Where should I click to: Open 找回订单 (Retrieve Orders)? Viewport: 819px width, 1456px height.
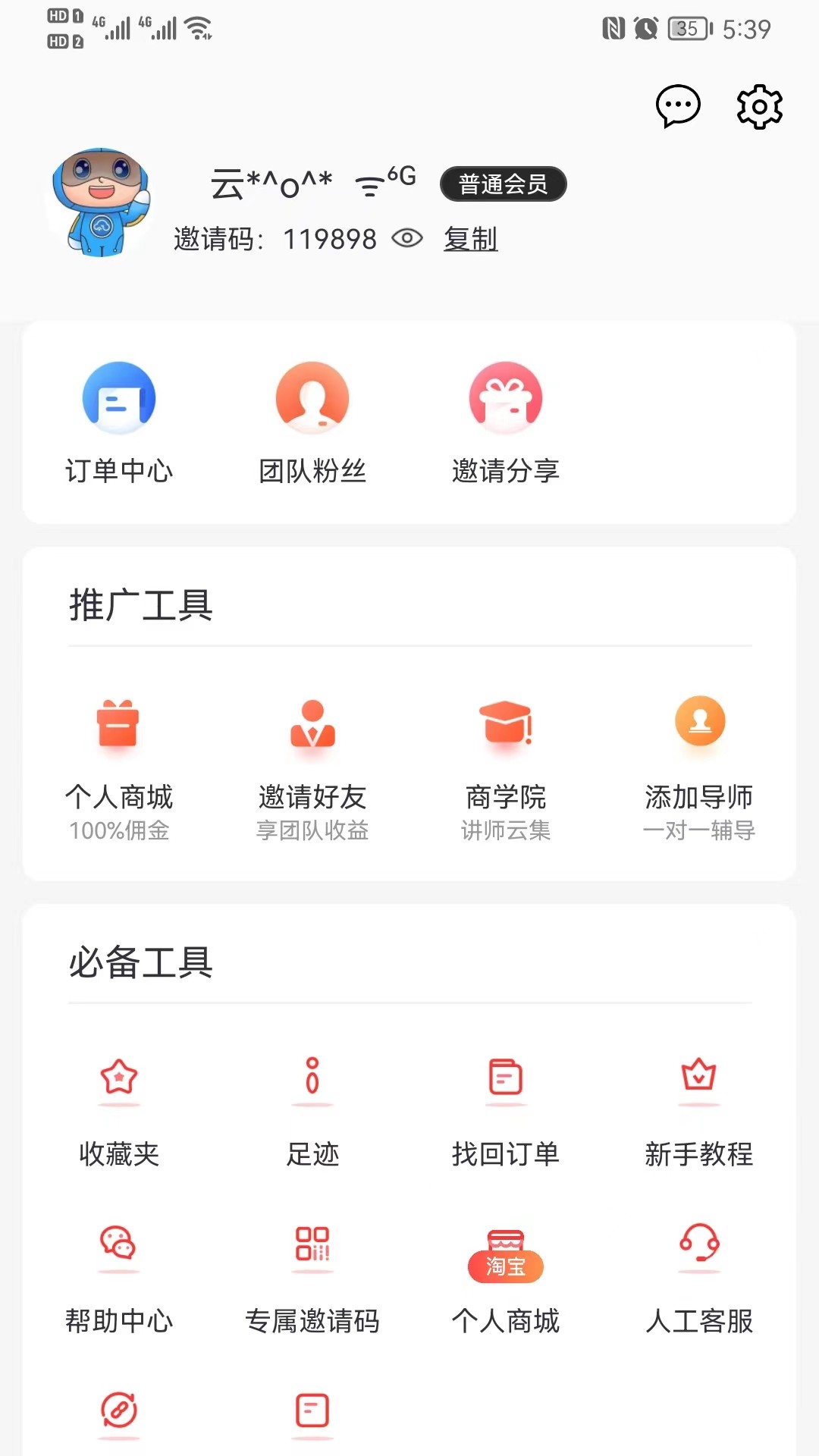click(504, 1107)
